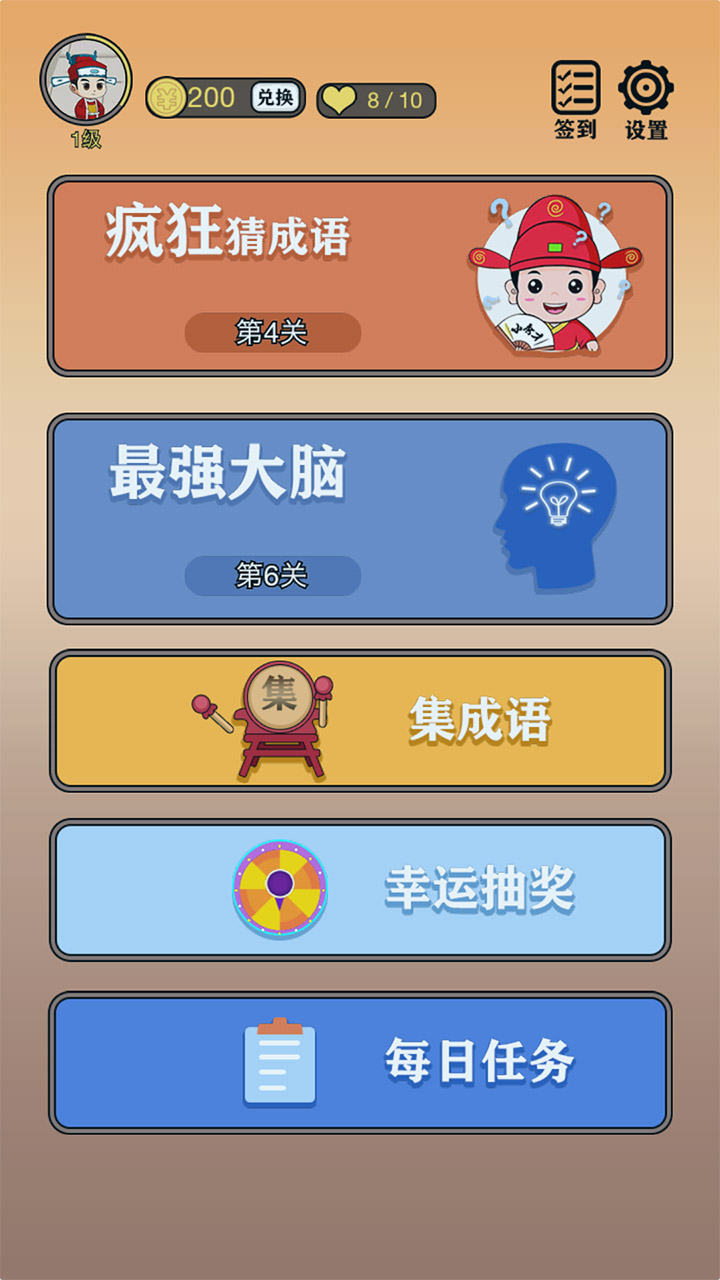Open the player avatar profile
Screen dimensions: 720x1280
pyautogui.click(x=86, y=80)
